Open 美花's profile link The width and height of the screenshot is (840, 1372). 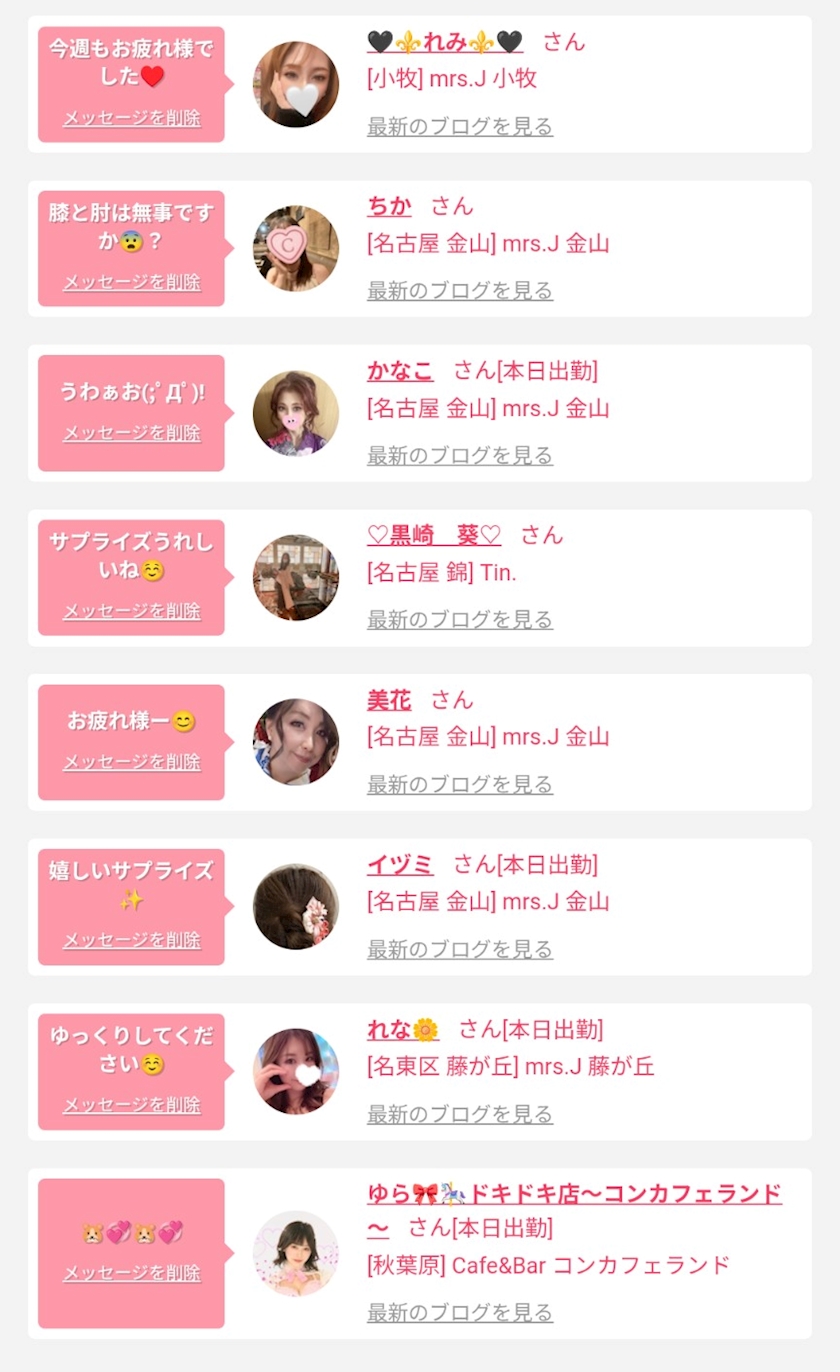[389, 700]
